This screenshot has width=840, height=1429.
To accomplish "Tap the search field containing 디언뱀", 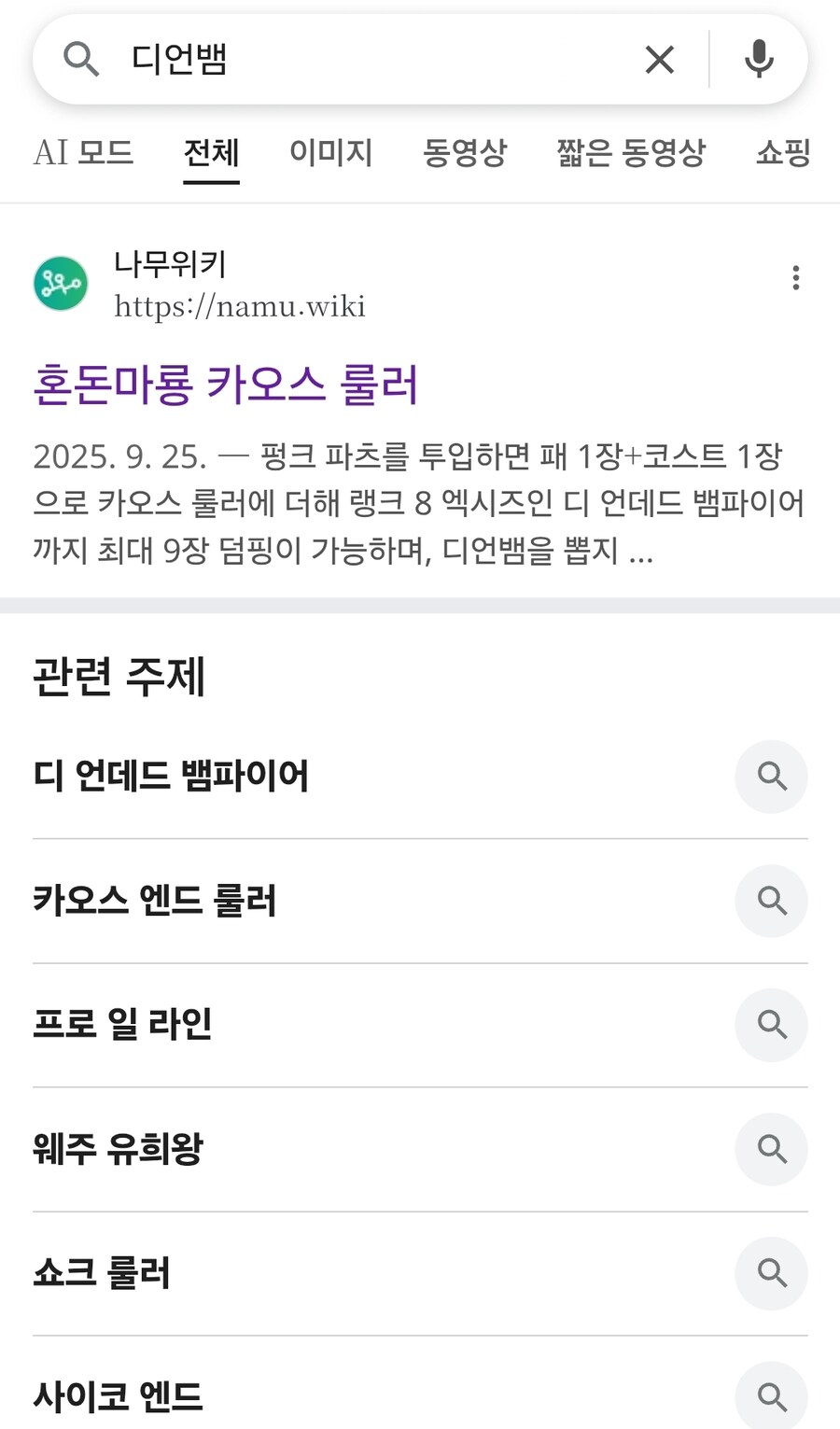I will [x=373, y=59].
